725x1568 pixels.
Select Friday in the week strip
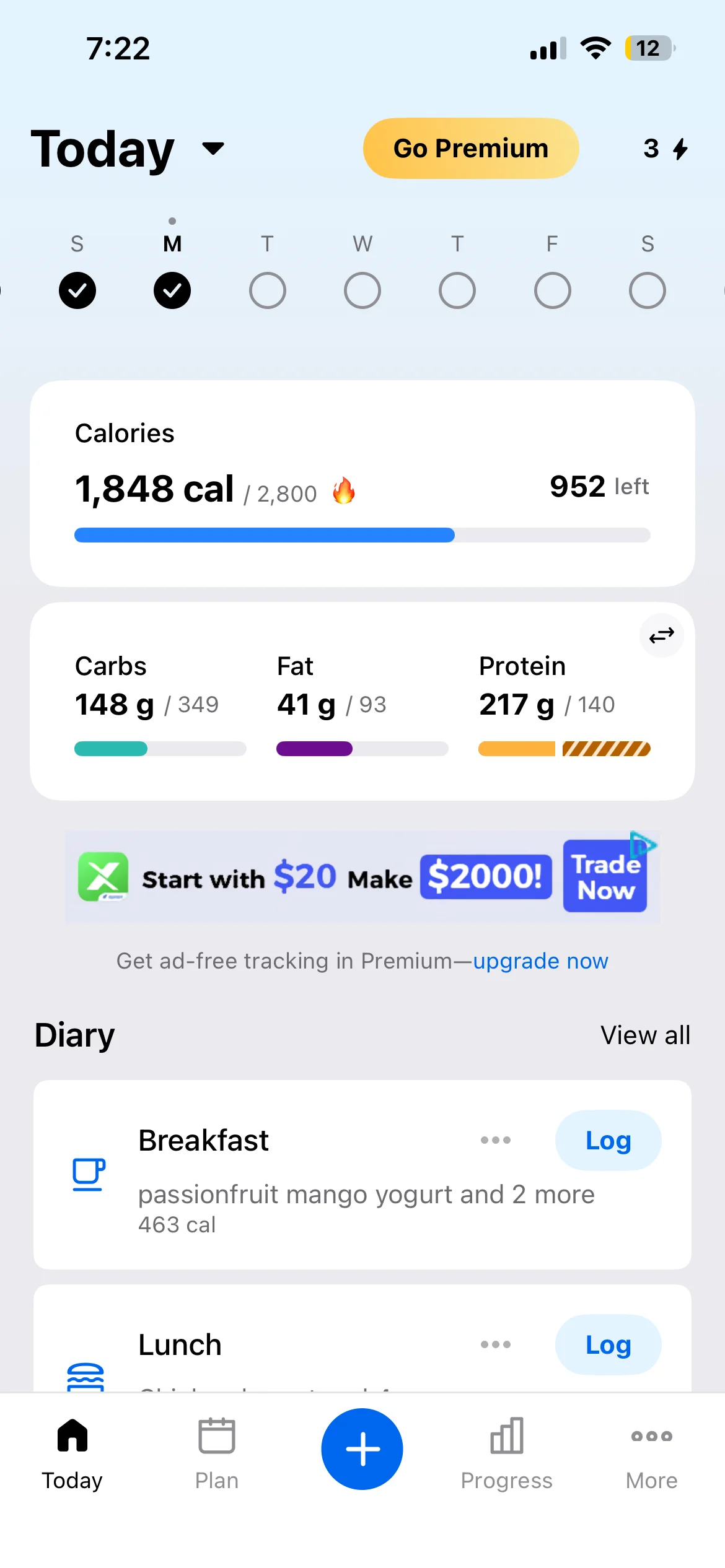pyautogui.click(x=552, y=290)
